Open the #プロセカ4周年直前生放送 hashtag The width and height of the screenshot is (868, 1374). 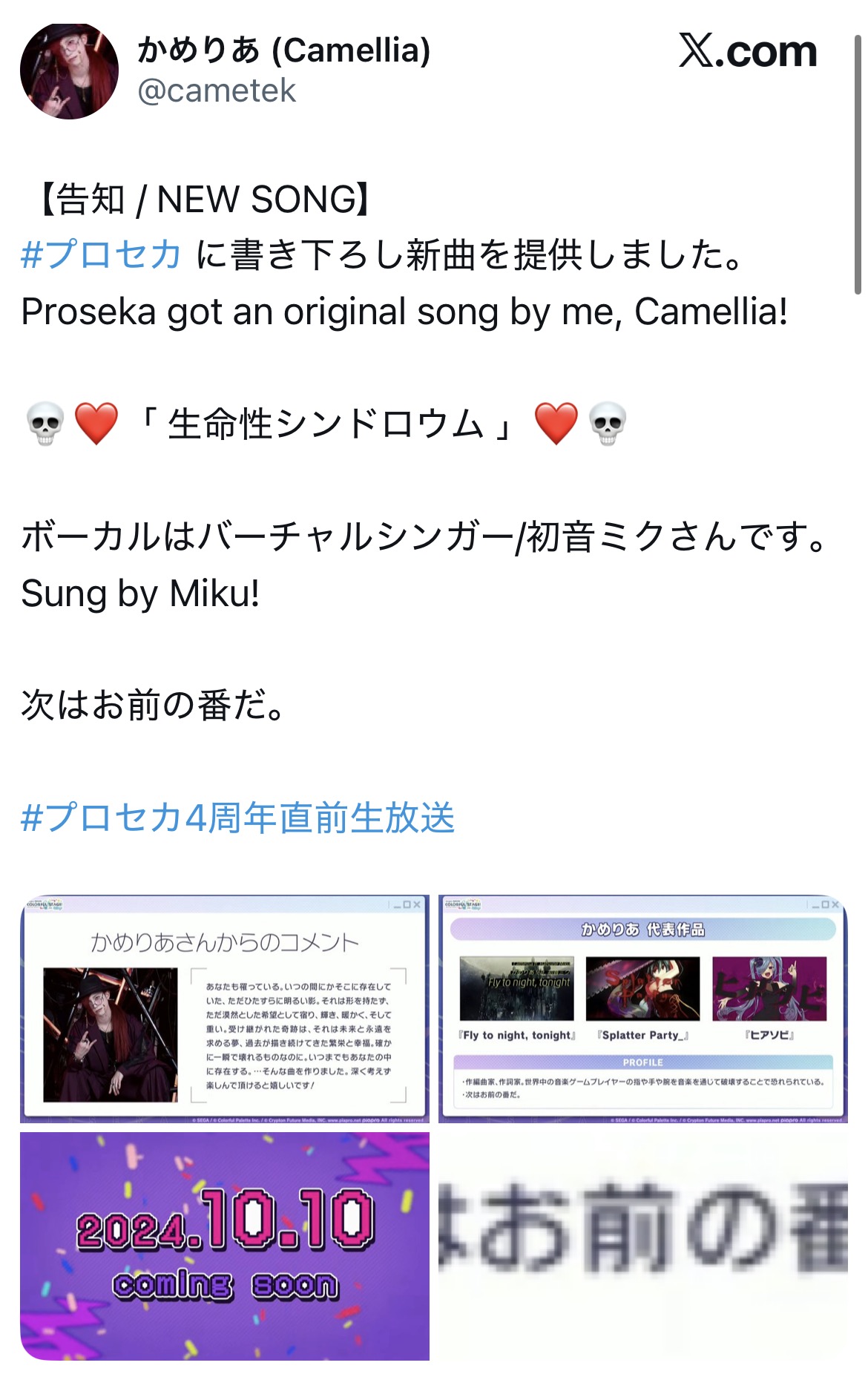point(237,818)
